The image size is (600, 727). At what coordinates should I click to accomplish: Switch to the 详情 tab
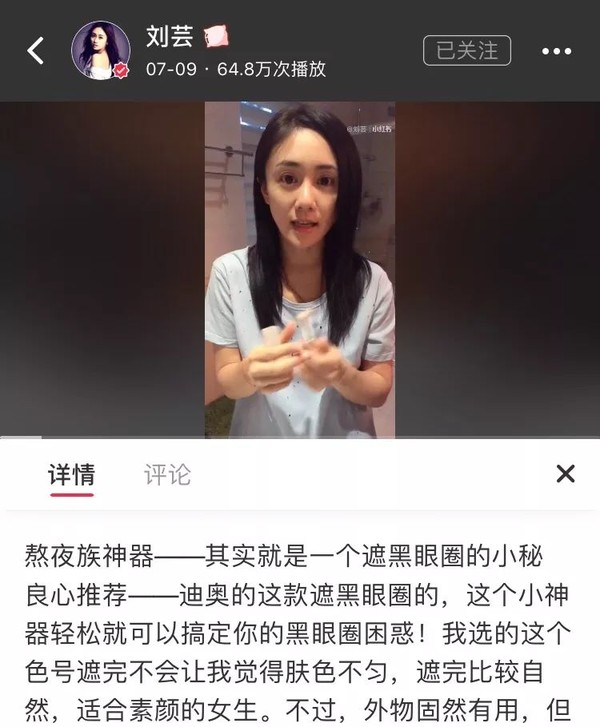[x=71, y=474]
